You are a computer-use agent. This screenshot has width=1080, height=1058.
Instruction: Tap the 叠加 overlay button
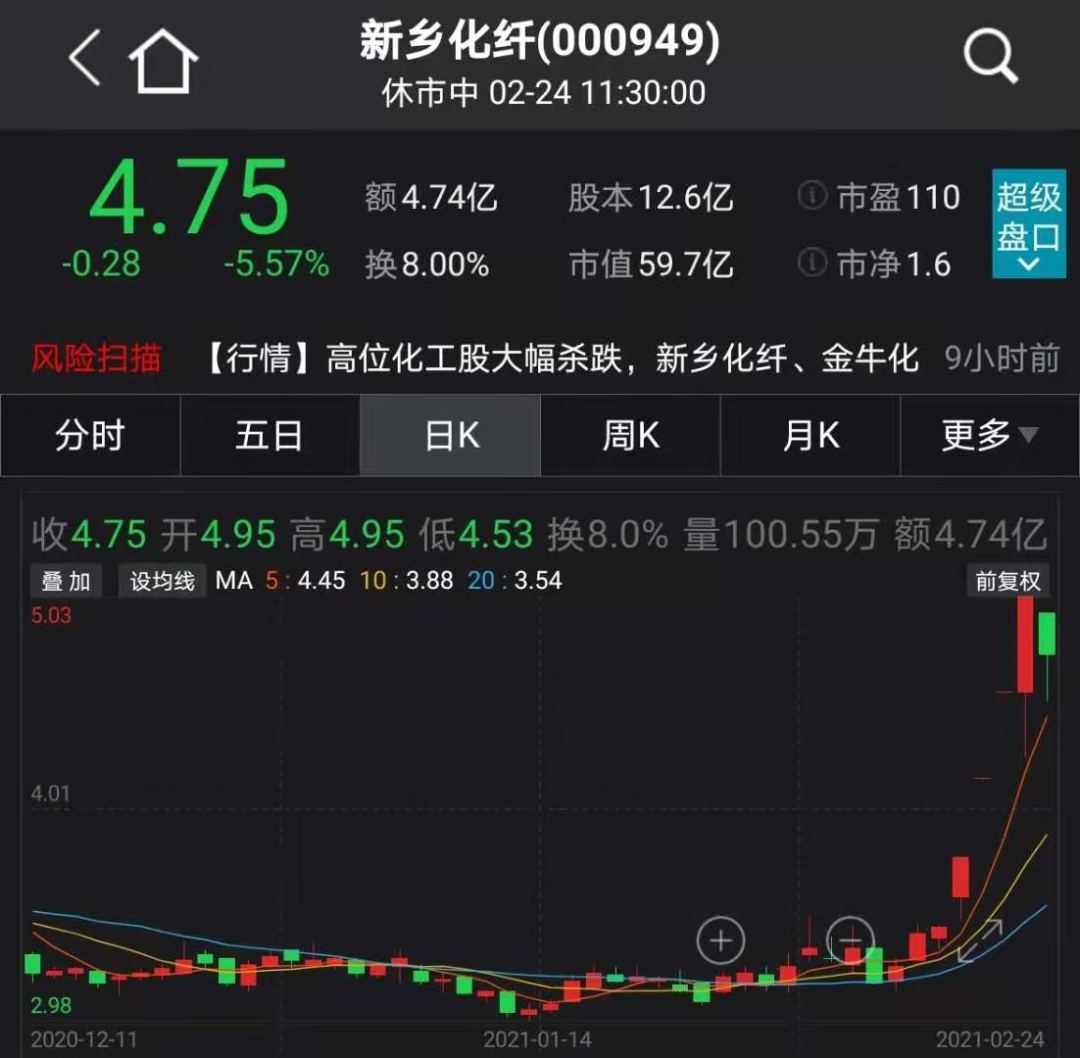(x=66, y=581)
